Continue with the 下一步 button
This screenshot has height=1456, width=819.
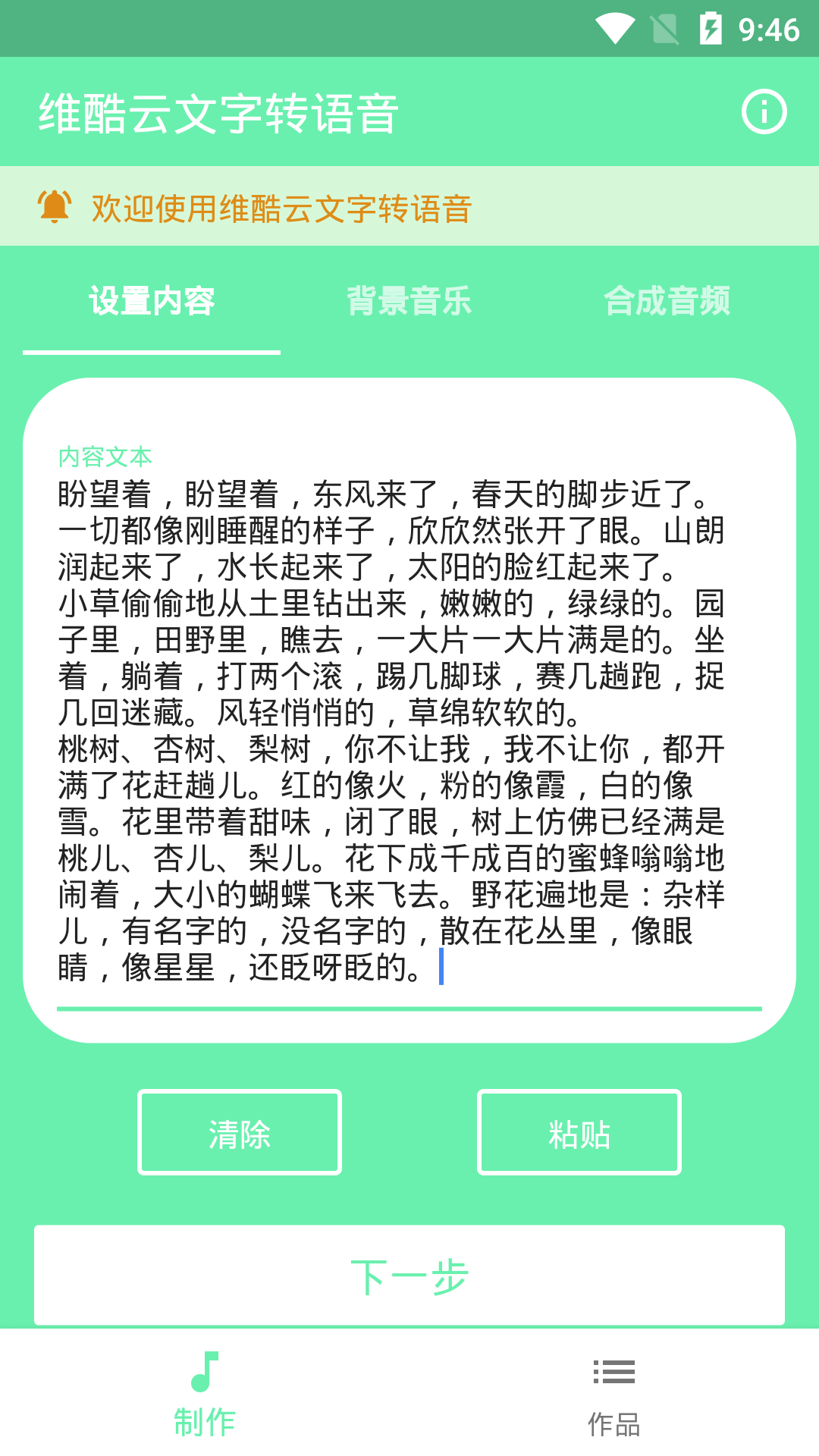(x=409, y=1276)
